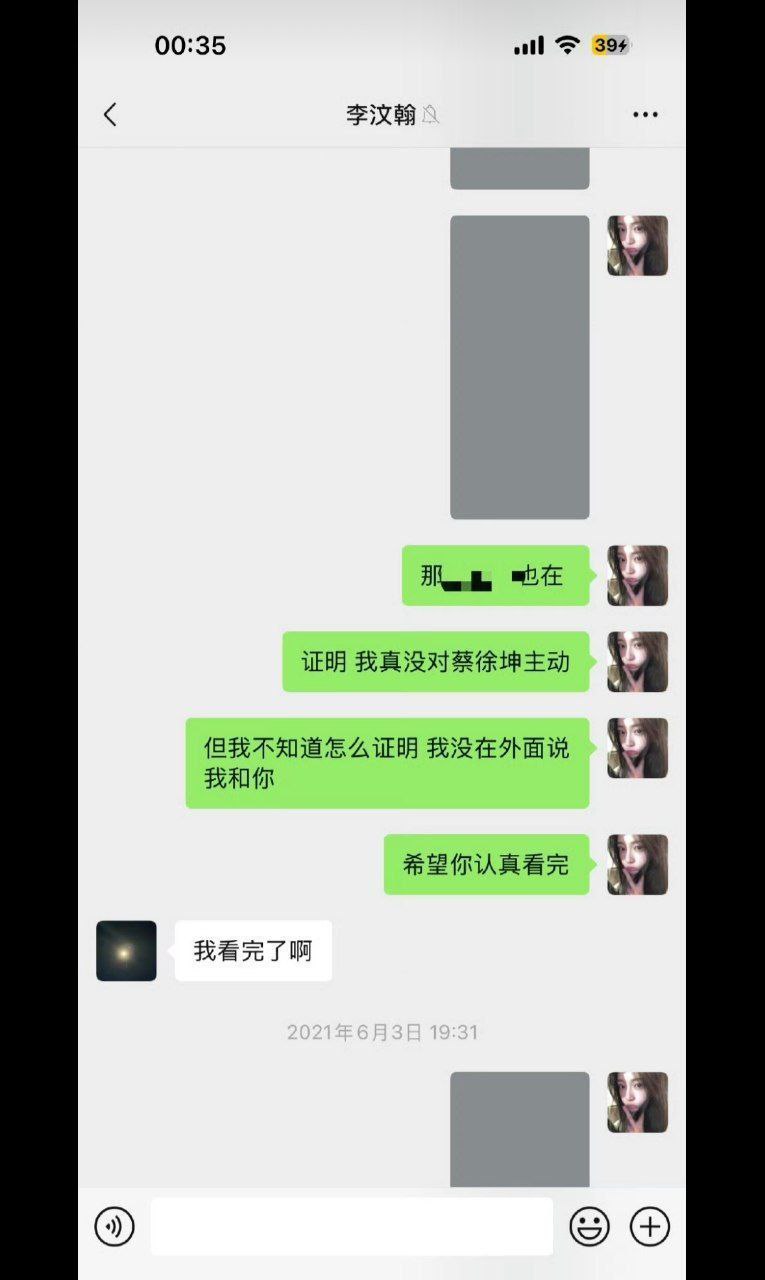765x1280 pixels.
Task: Open the three-dot chat info menu
Action: [645, 115]
